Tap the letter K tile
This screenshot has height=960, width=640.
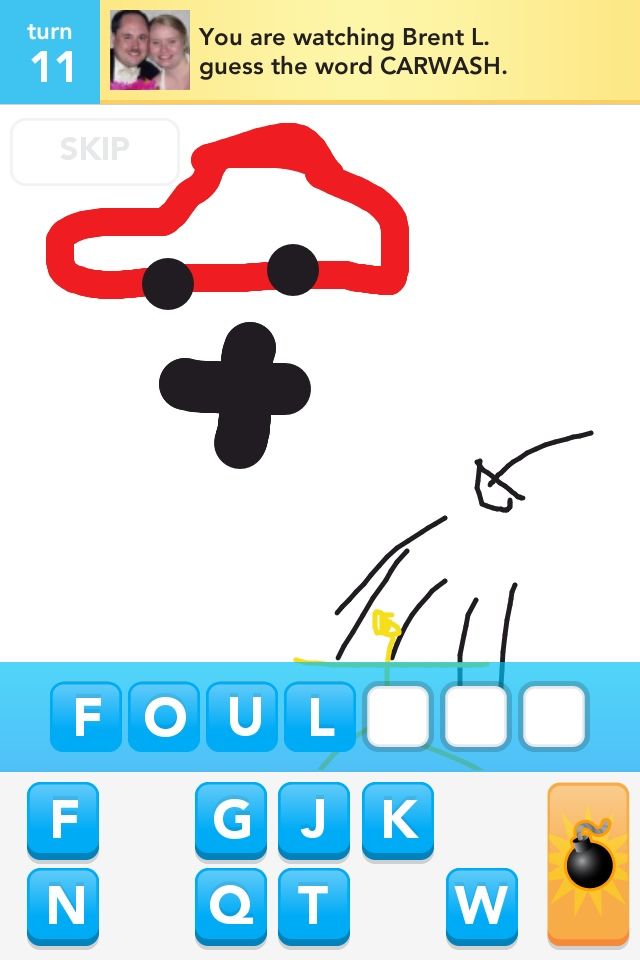coord(397,820)
